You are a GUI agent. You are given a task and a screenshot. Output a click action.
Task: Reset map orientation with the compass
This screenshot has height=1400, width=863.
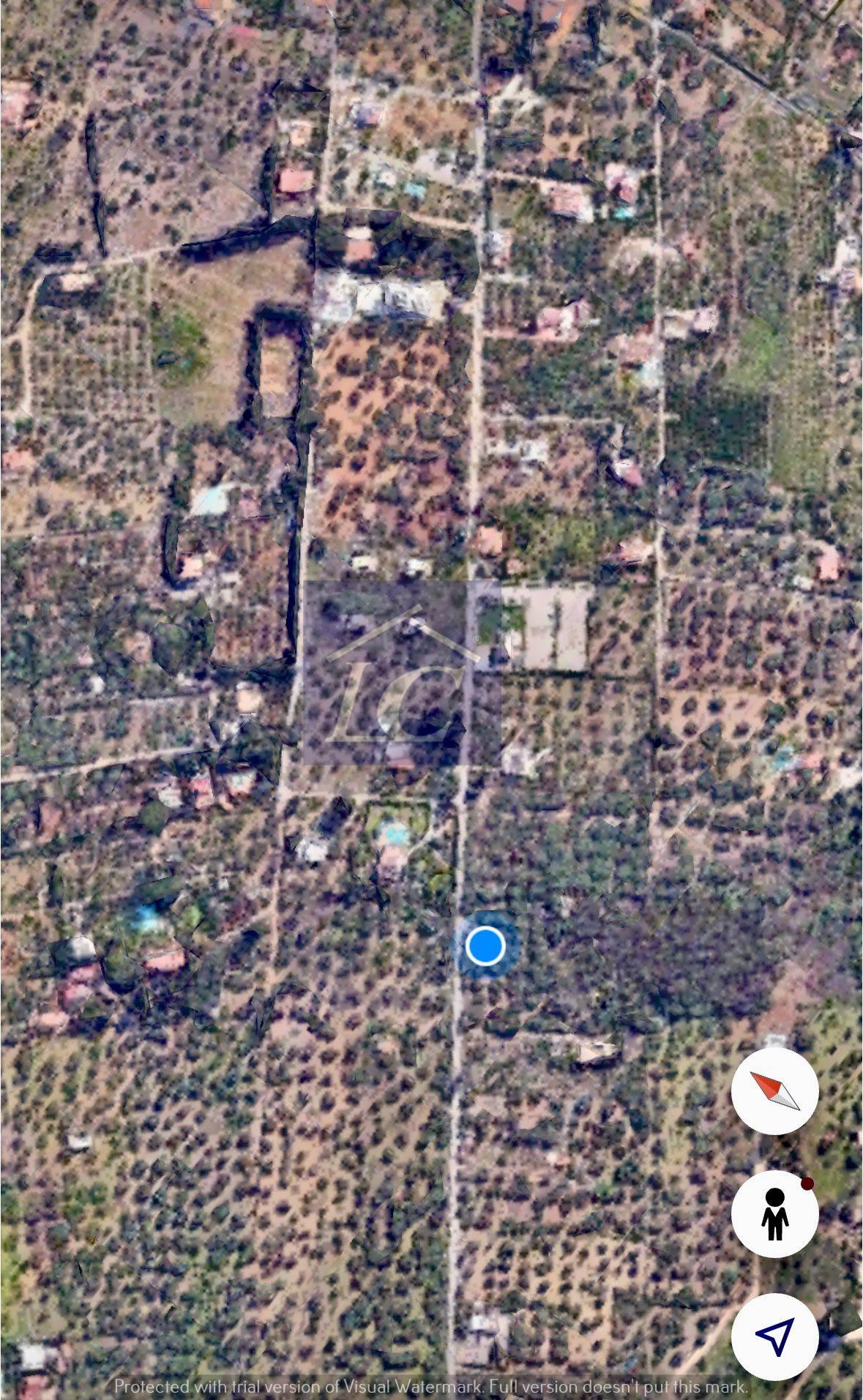point(774,1091)
